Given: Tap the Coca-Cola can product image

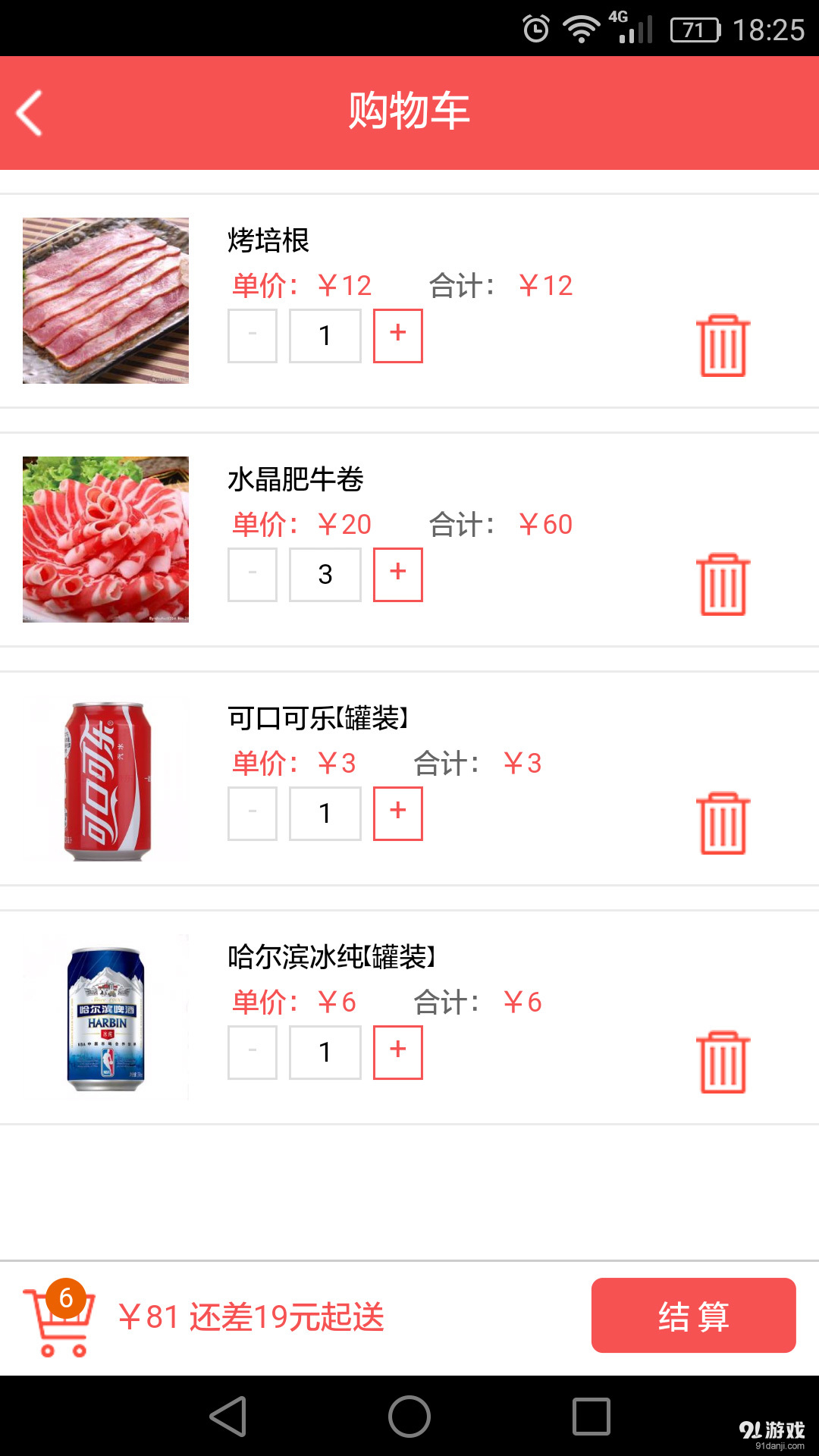Looking at the screenshot, I should (x=105, y=780).
